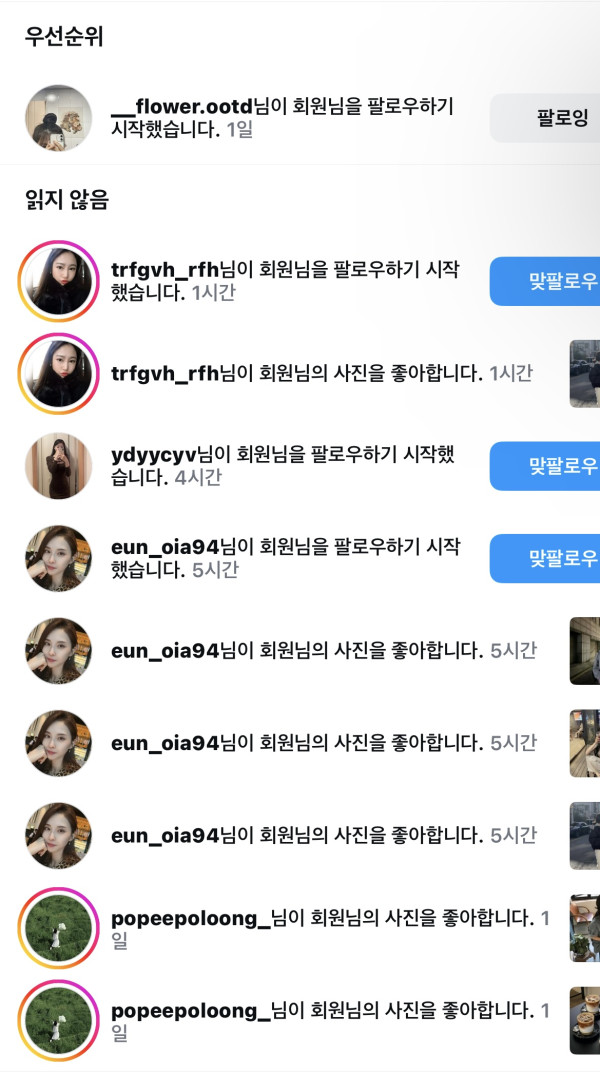Open the first photo liked by eun_oia94

click(585, 651)
